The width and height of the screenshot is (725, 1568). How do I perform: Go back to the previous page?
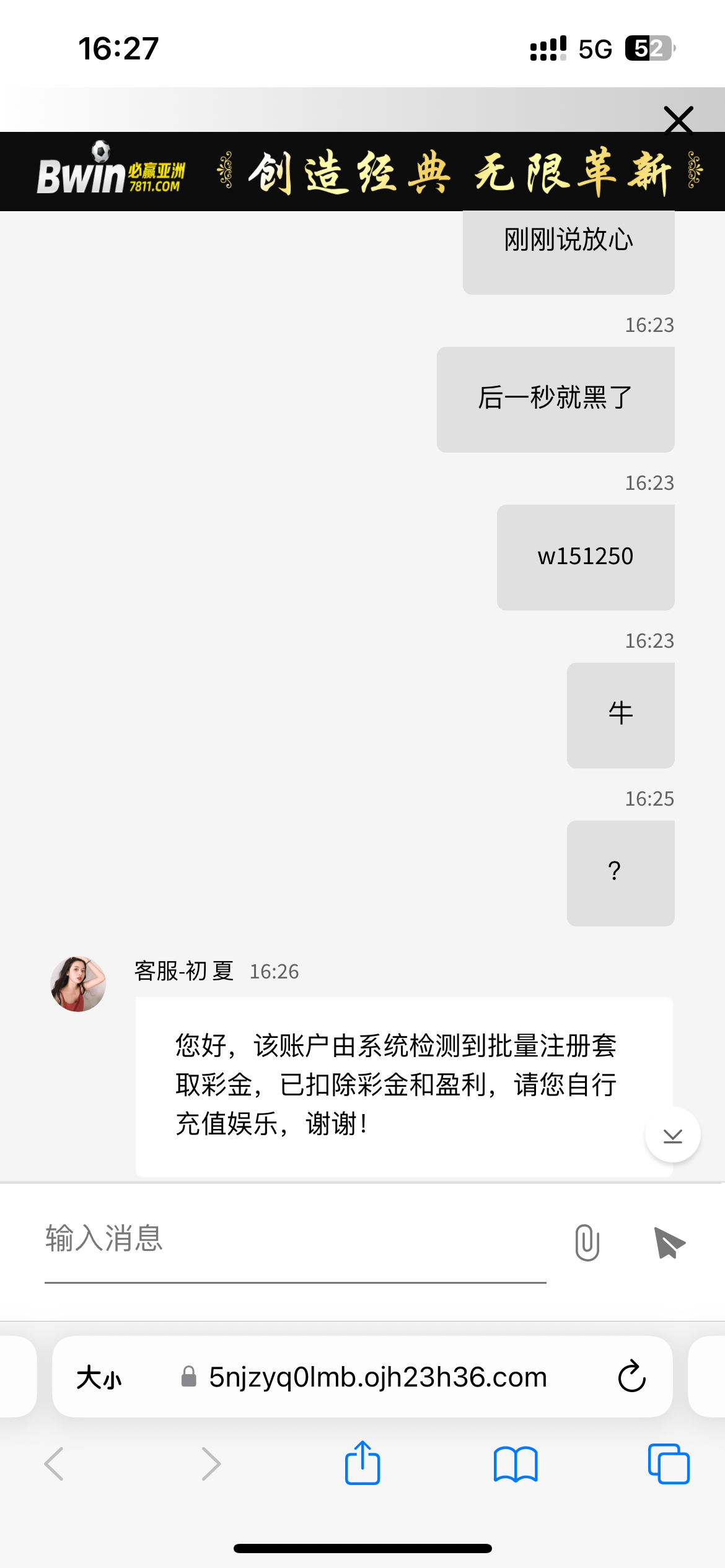tap(55, 1464)
